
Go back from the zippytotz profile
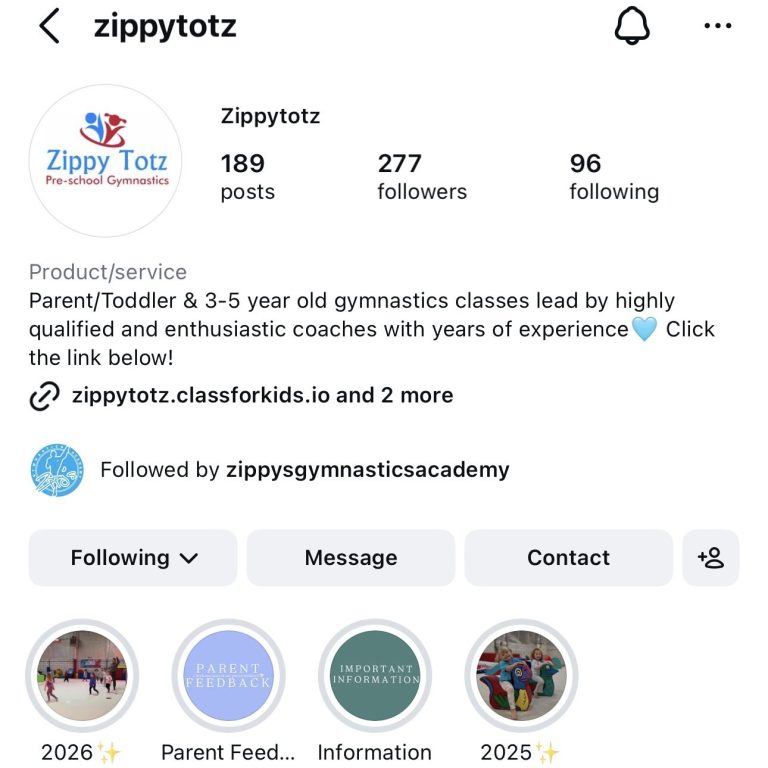click(x=49, y=27)
